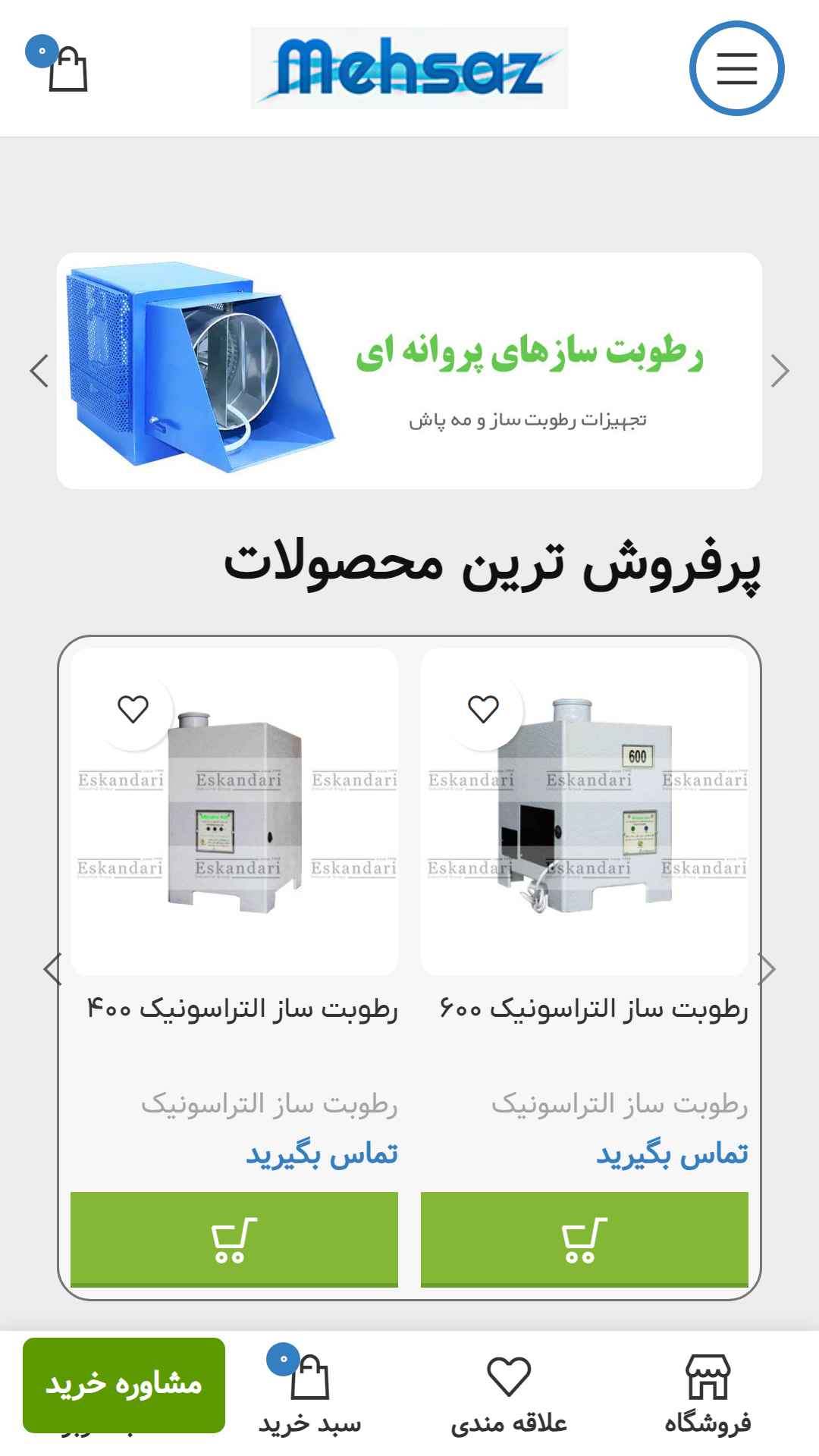Viewport: 819px width, 1456px height.
Task: Tap تماس بگیرید under التراسونیک ۴۰۰
Action: pyautogui.click(x=322, y=1154)
